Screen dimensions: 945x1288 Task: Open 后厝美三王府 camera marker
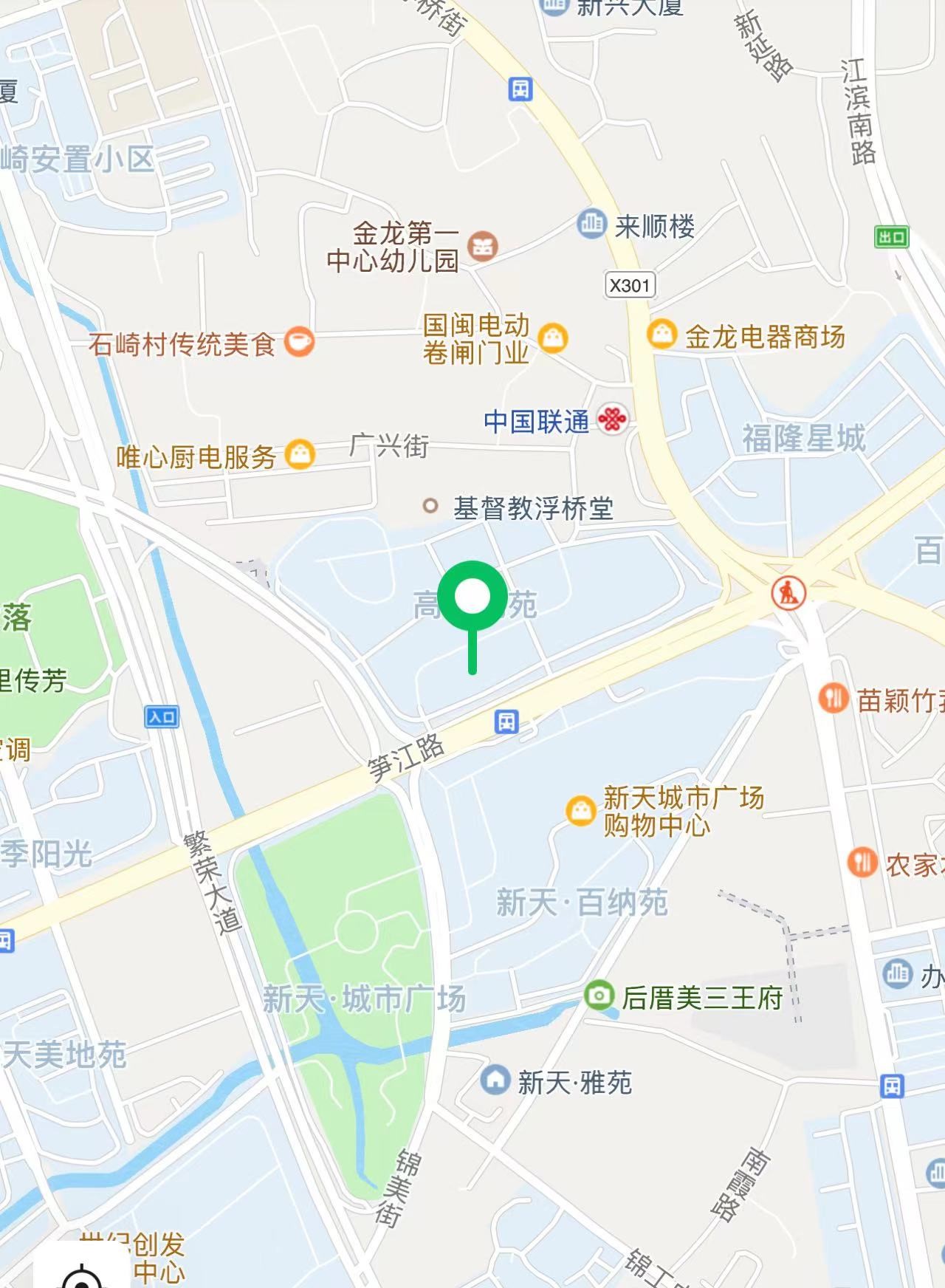point(598,995)
